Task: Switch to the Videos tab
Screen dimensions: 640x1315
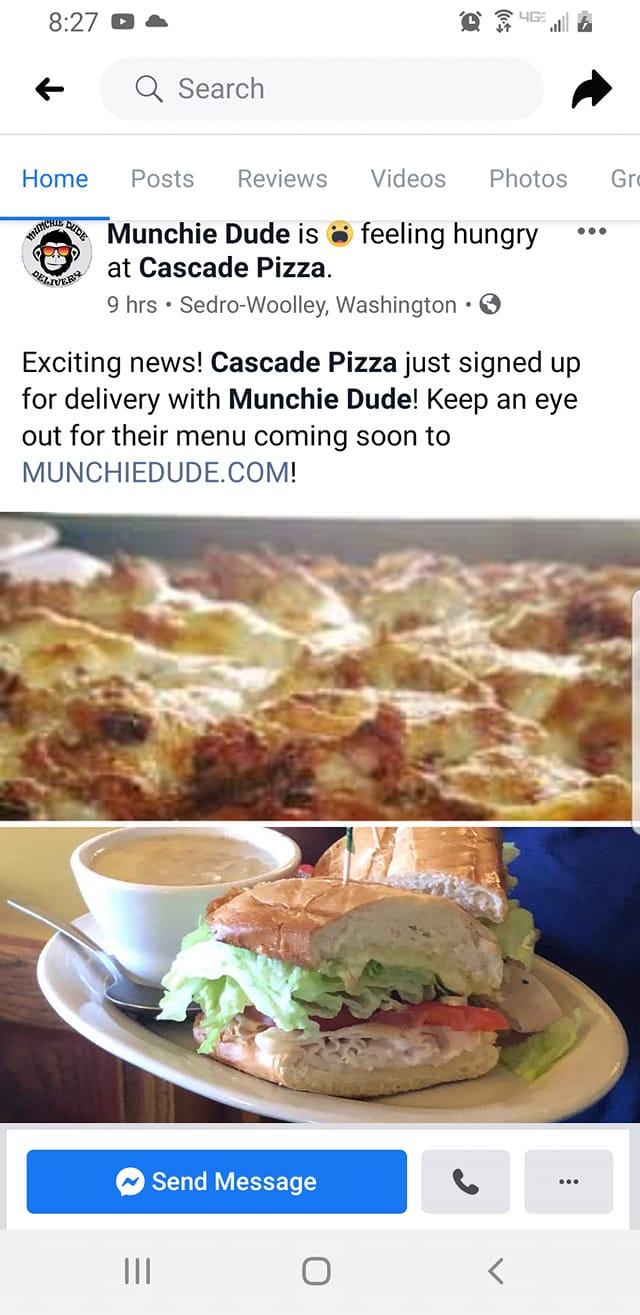Action: (x=408, y=179)
